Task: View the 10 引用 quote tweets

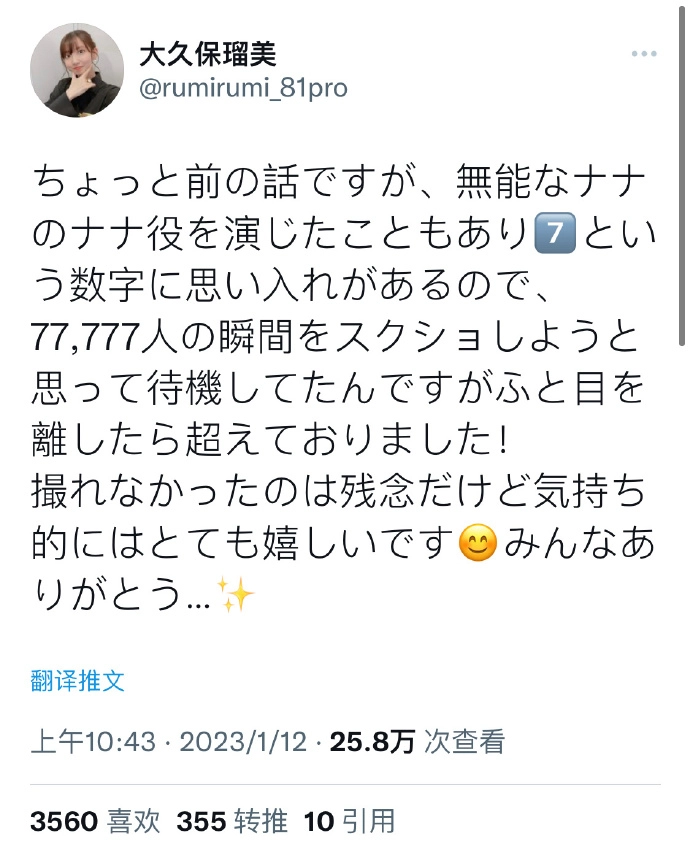Action: coord(350,822)
